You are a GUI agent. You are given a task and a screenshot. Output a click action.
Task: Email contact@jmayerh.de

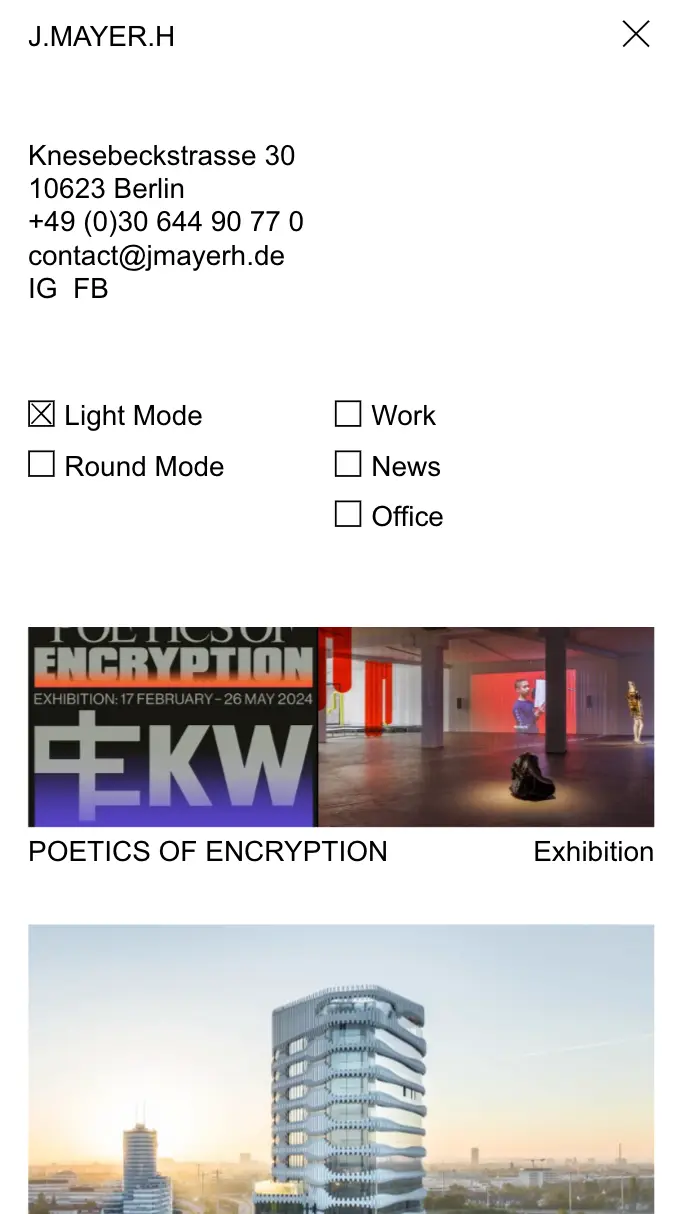coord(156,255)
